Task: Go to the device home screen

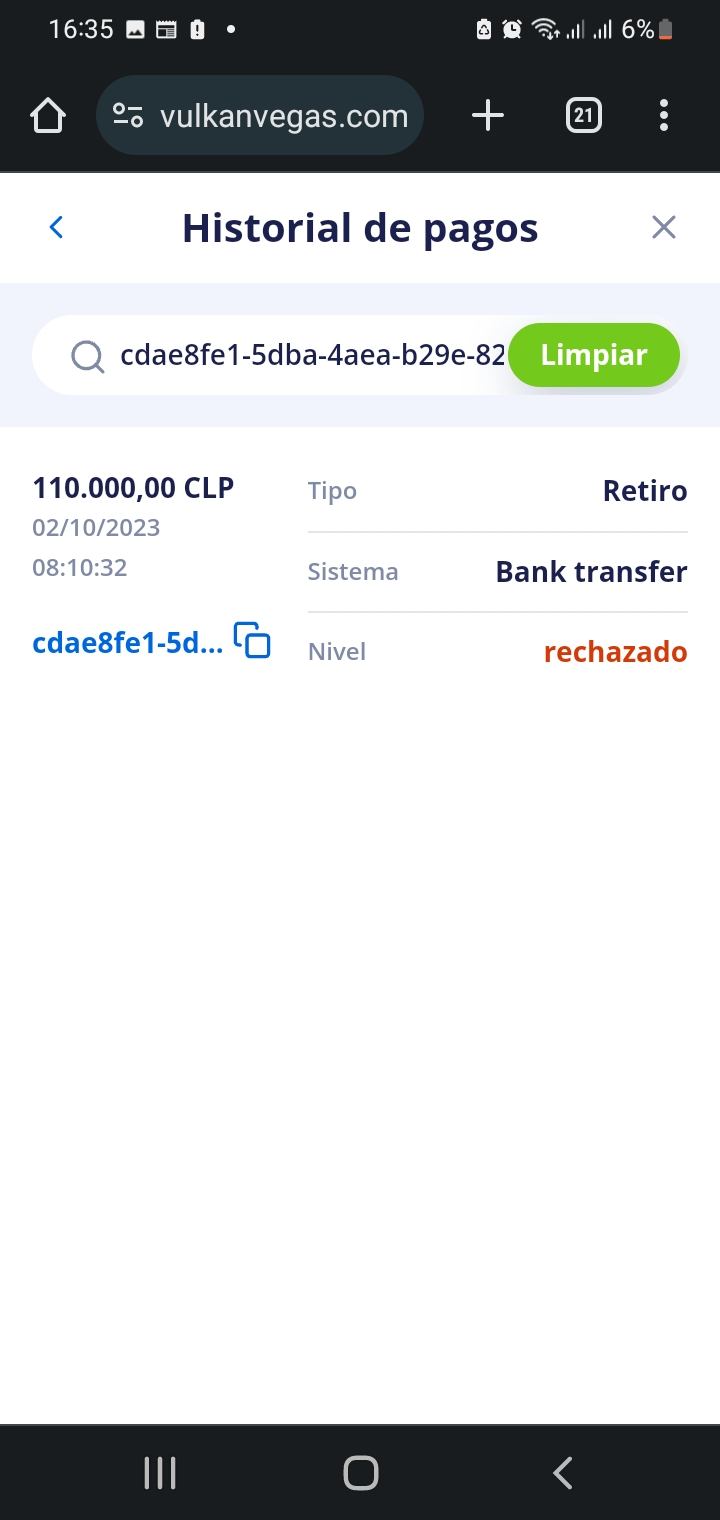Action: tap(360, 1472)
